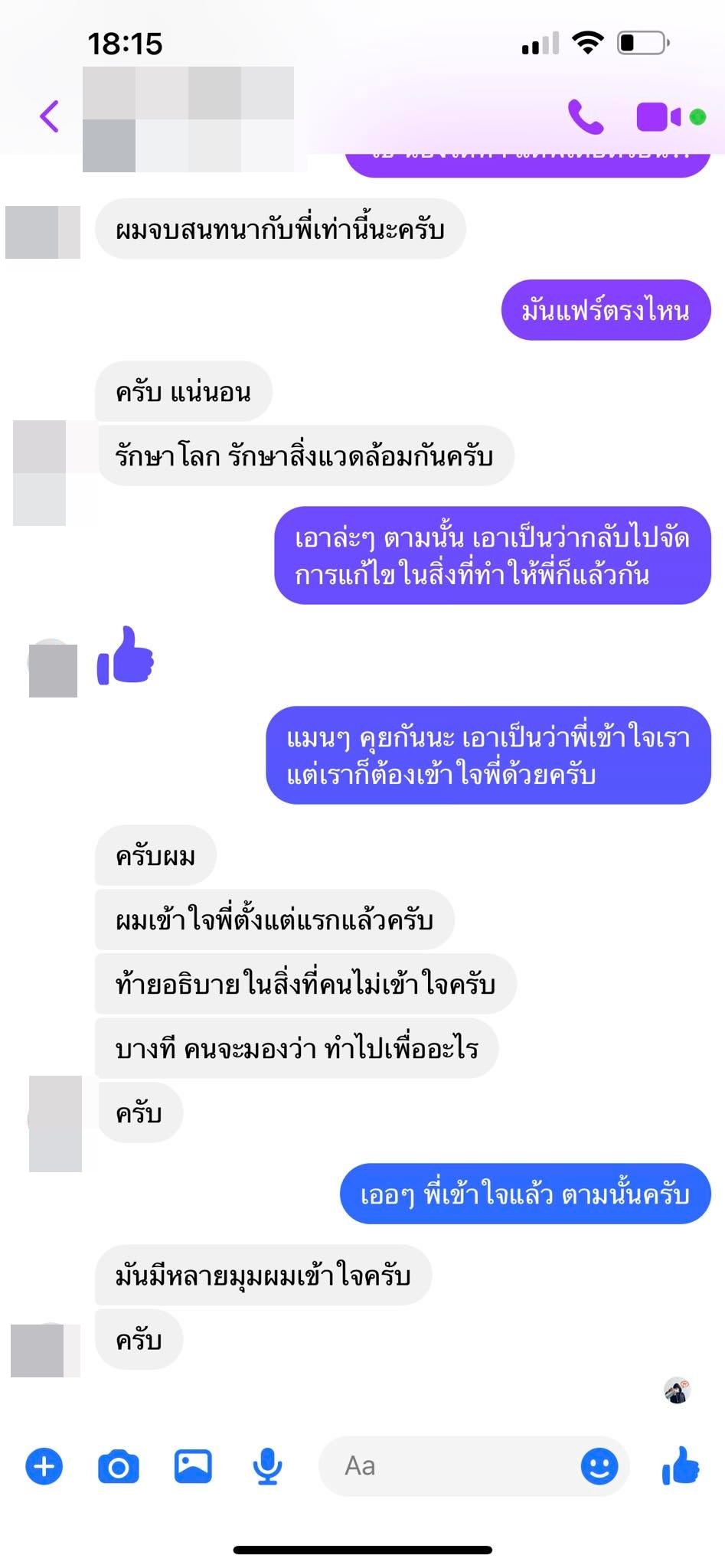Go back to the chat list
725x1568 pixels.
pyautogui.click(x=50, y=116)
